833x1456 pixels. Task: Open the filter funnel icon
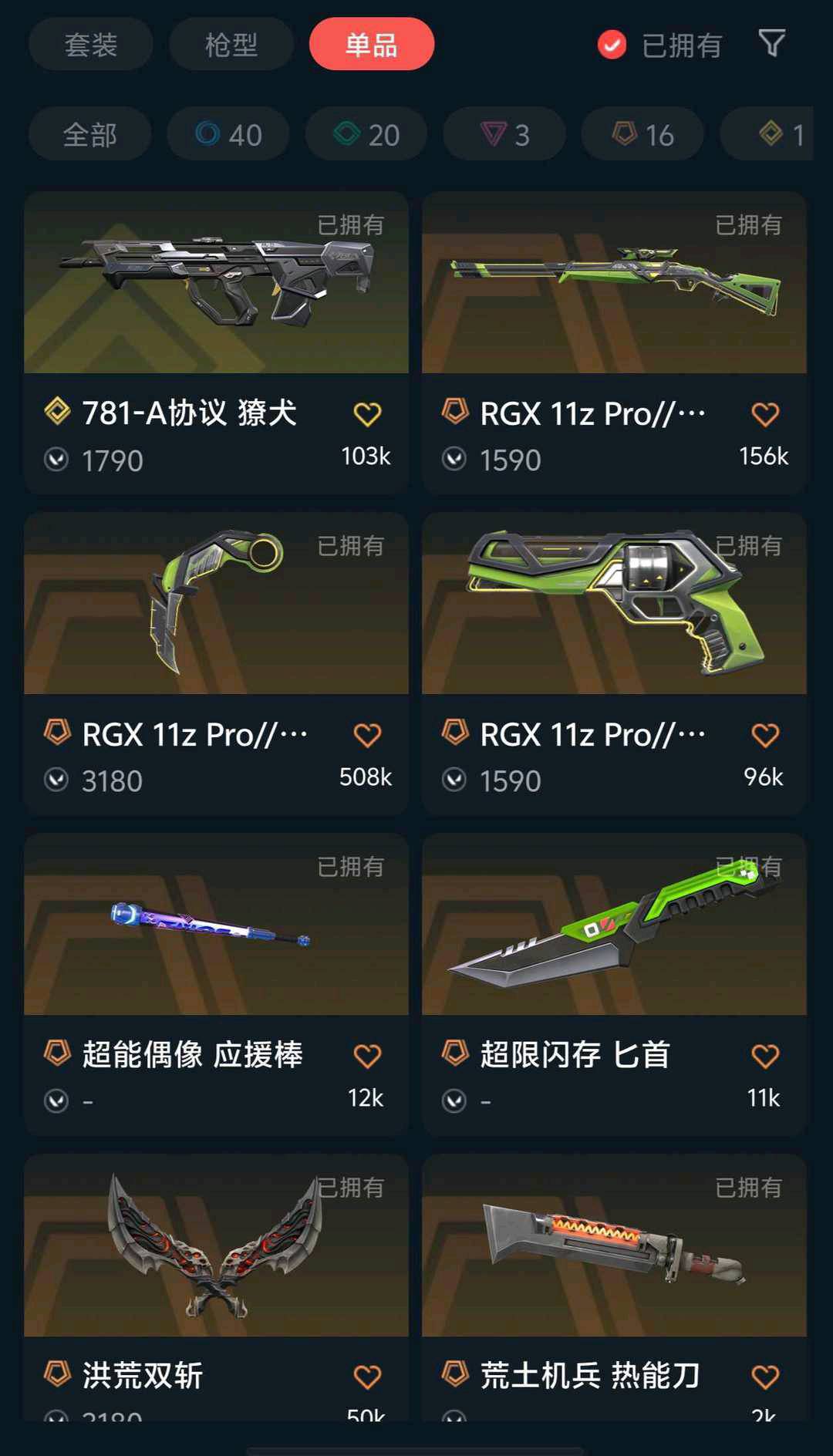coord(771,44)
